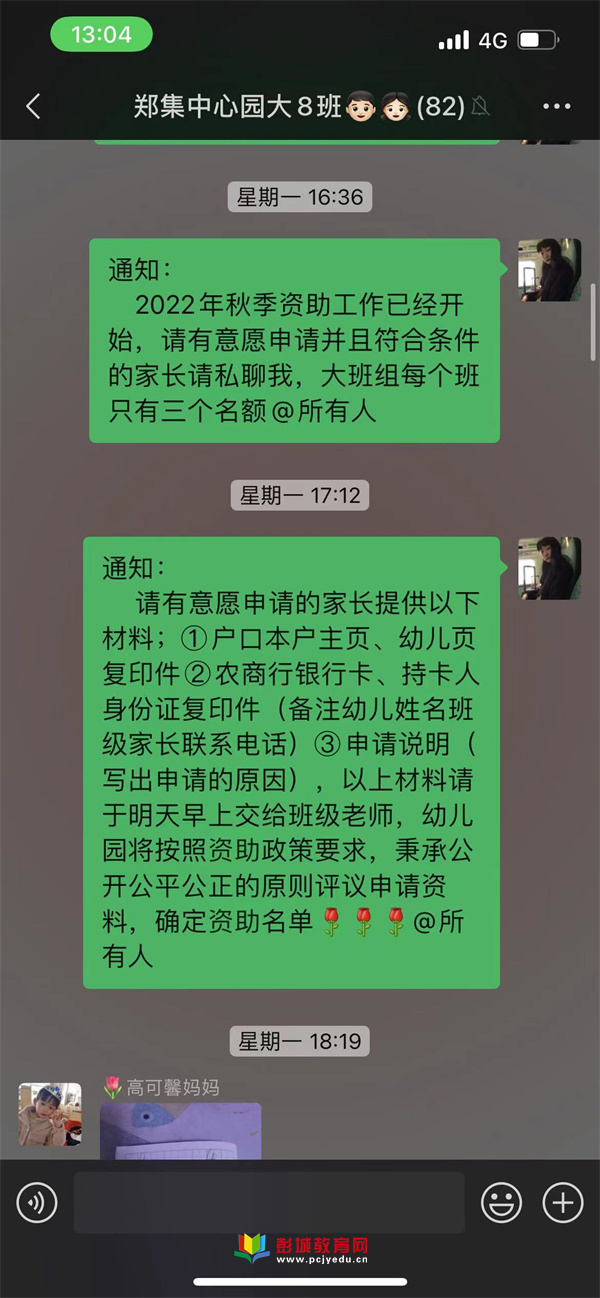
Task: Open sender avatar beside the 17:12 notice
Action: 549,568
